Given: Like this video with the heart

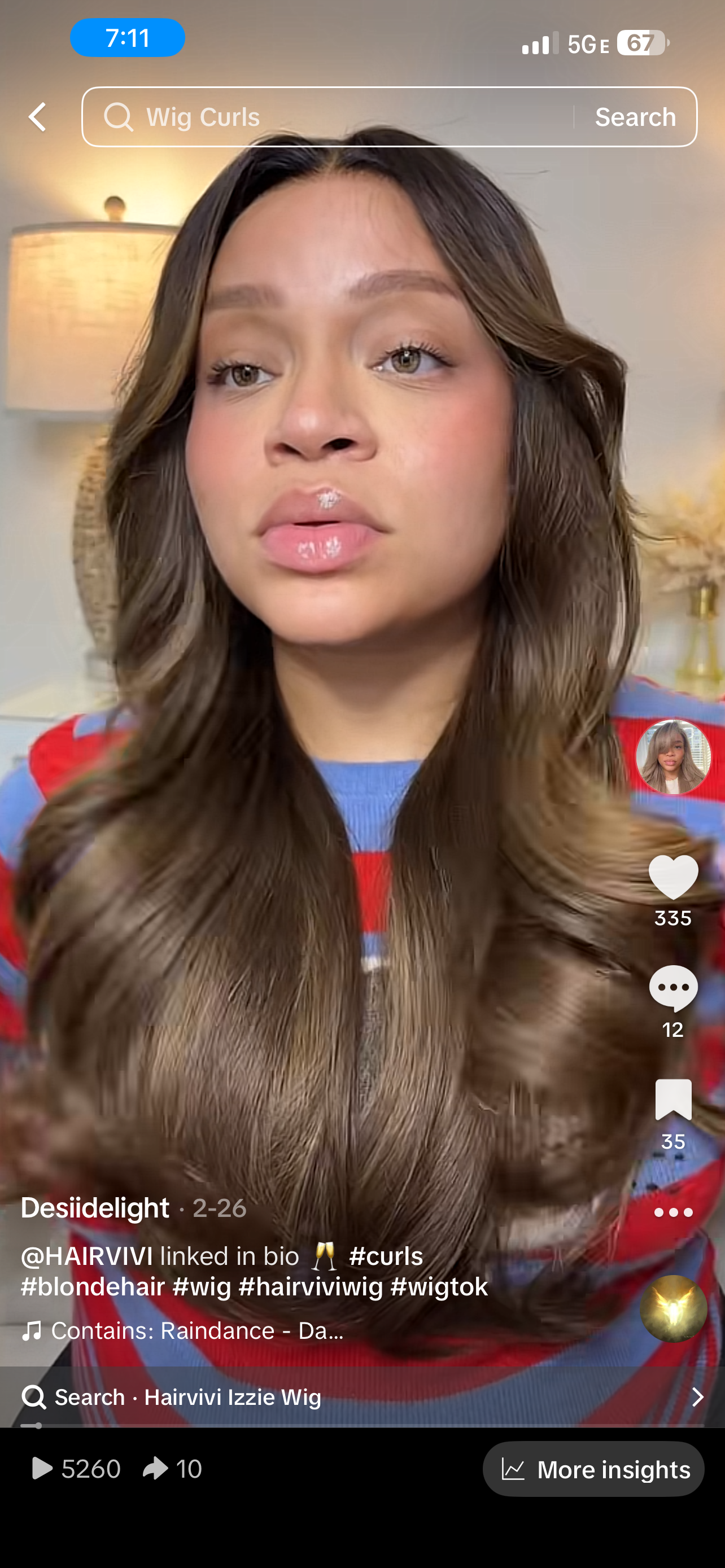Looking at the screenshot, I should [x=672, y=877].
